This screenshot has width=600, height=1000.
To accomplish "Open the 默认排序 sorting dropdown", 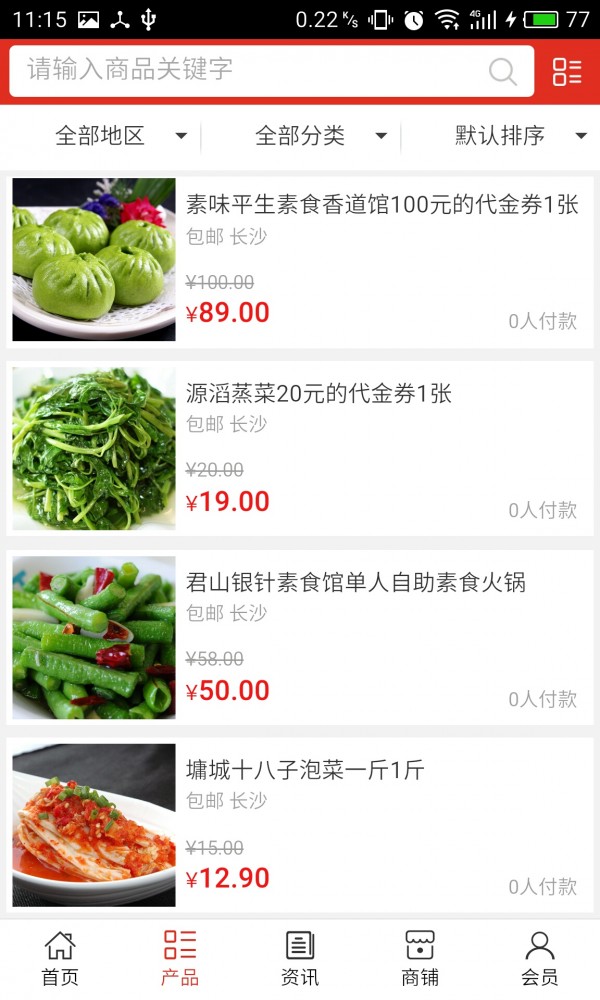I will tap(520, 136).
